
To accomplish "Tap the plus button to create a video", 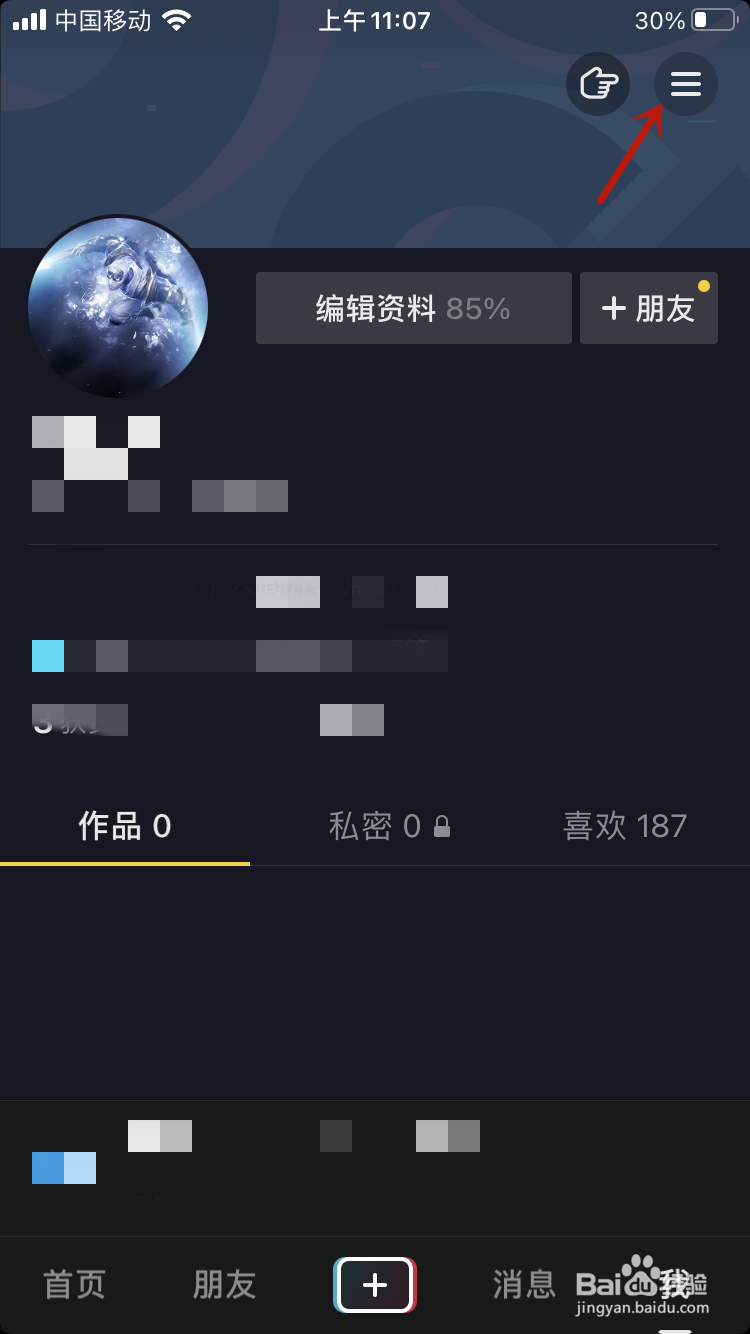I will tap(375, 1285).
